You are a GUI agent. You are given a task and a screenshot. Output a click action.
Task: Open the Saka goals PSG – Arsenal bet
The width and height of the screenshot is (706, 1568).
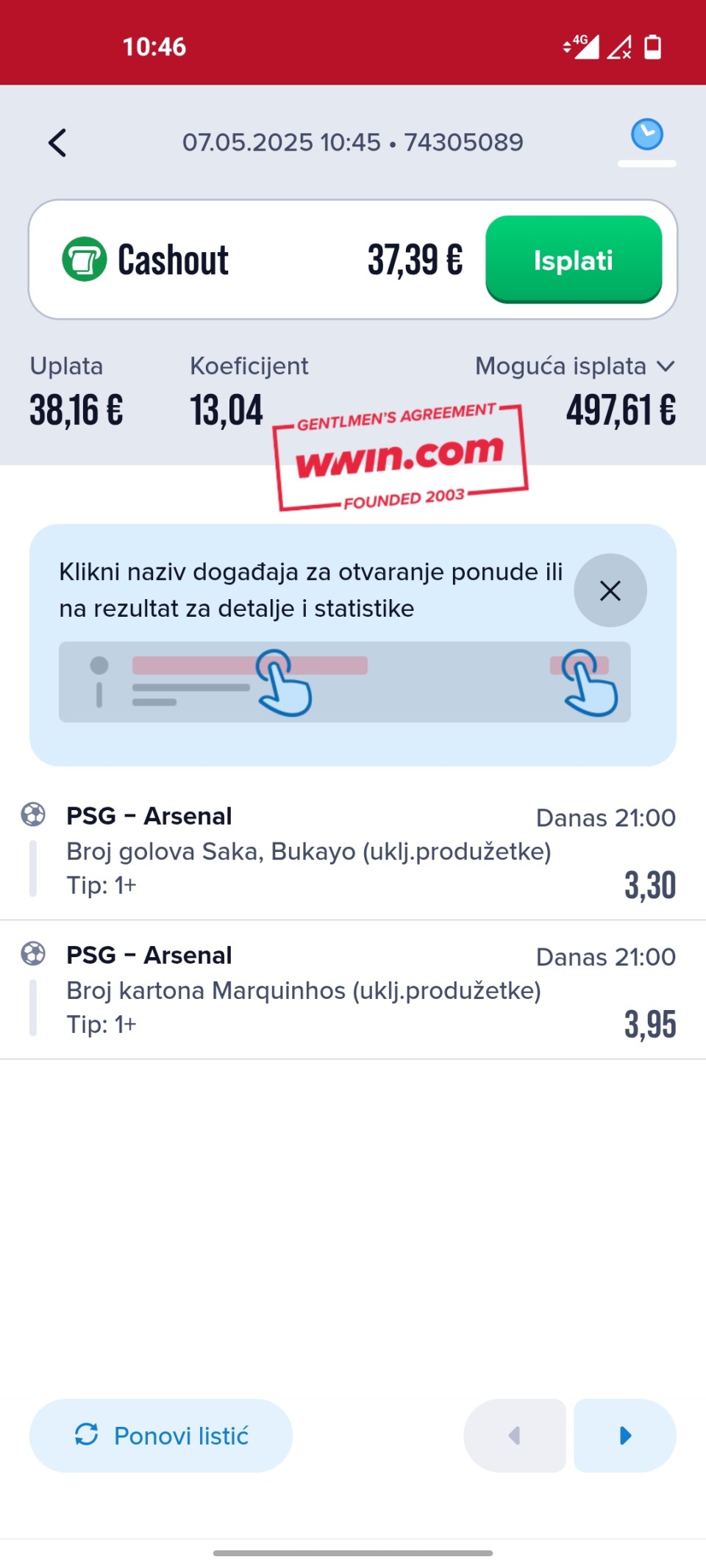point(353,851)
